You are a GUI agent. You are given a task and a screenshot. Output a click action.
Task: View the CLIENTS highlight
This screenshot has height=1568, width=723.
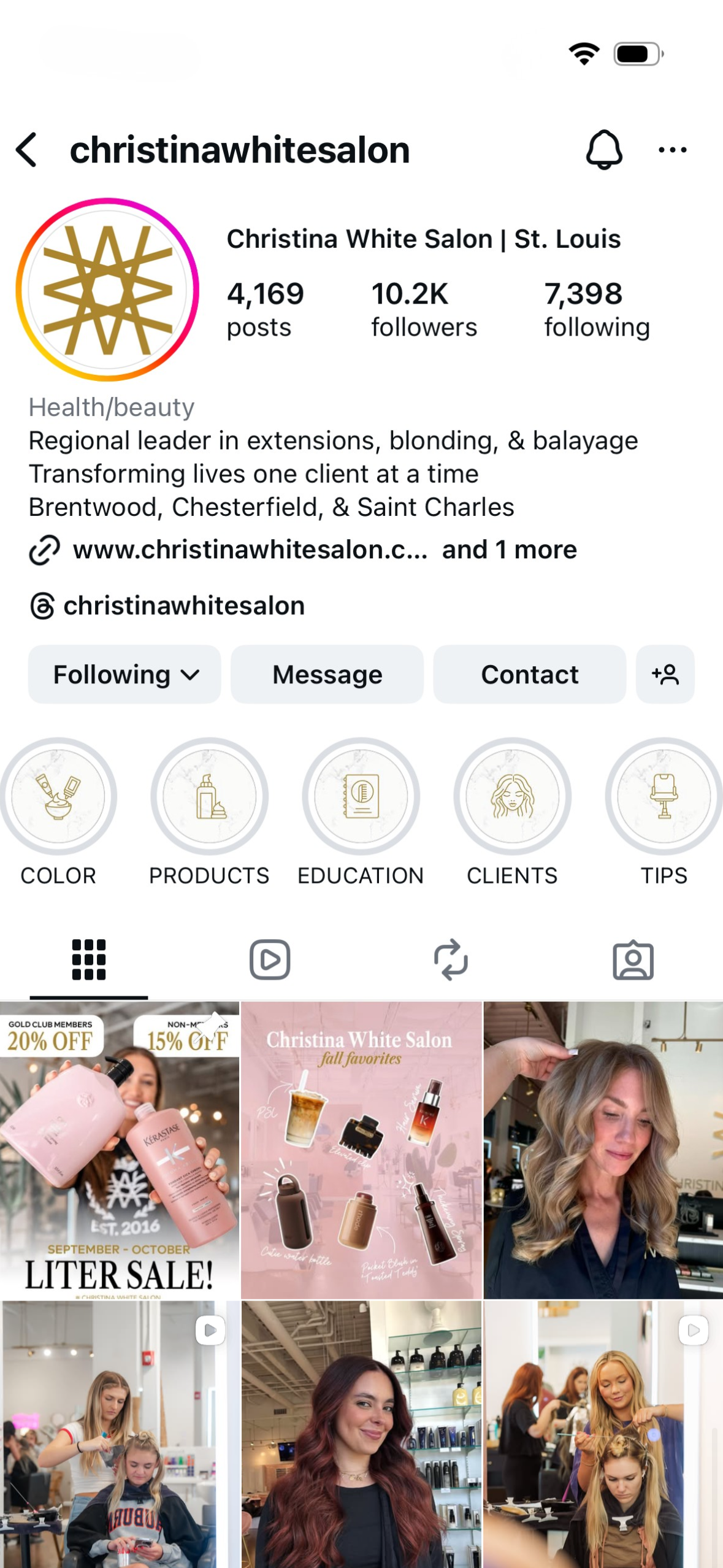[x=512, y=796]
